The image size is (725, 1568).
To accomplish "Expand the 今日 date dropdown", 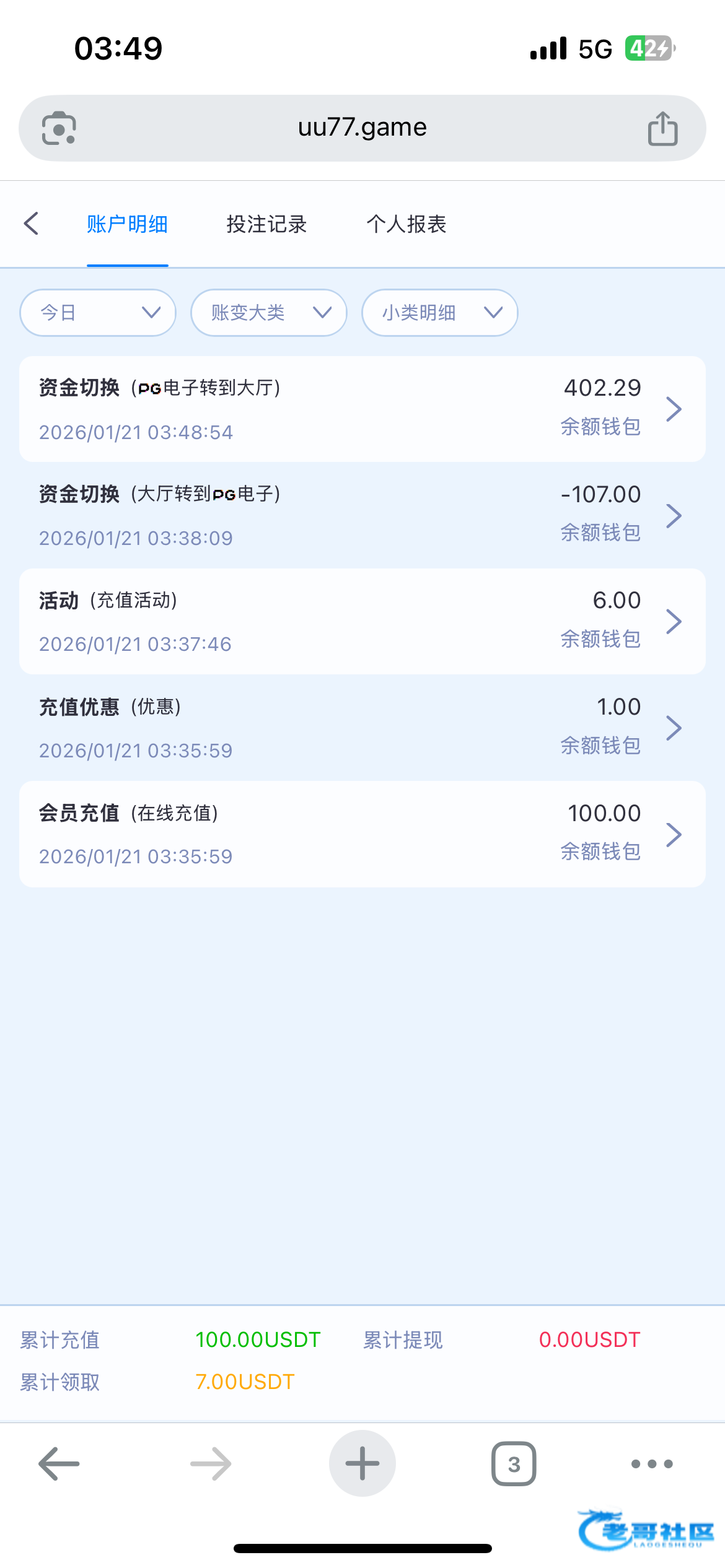I will click(98, 313).
